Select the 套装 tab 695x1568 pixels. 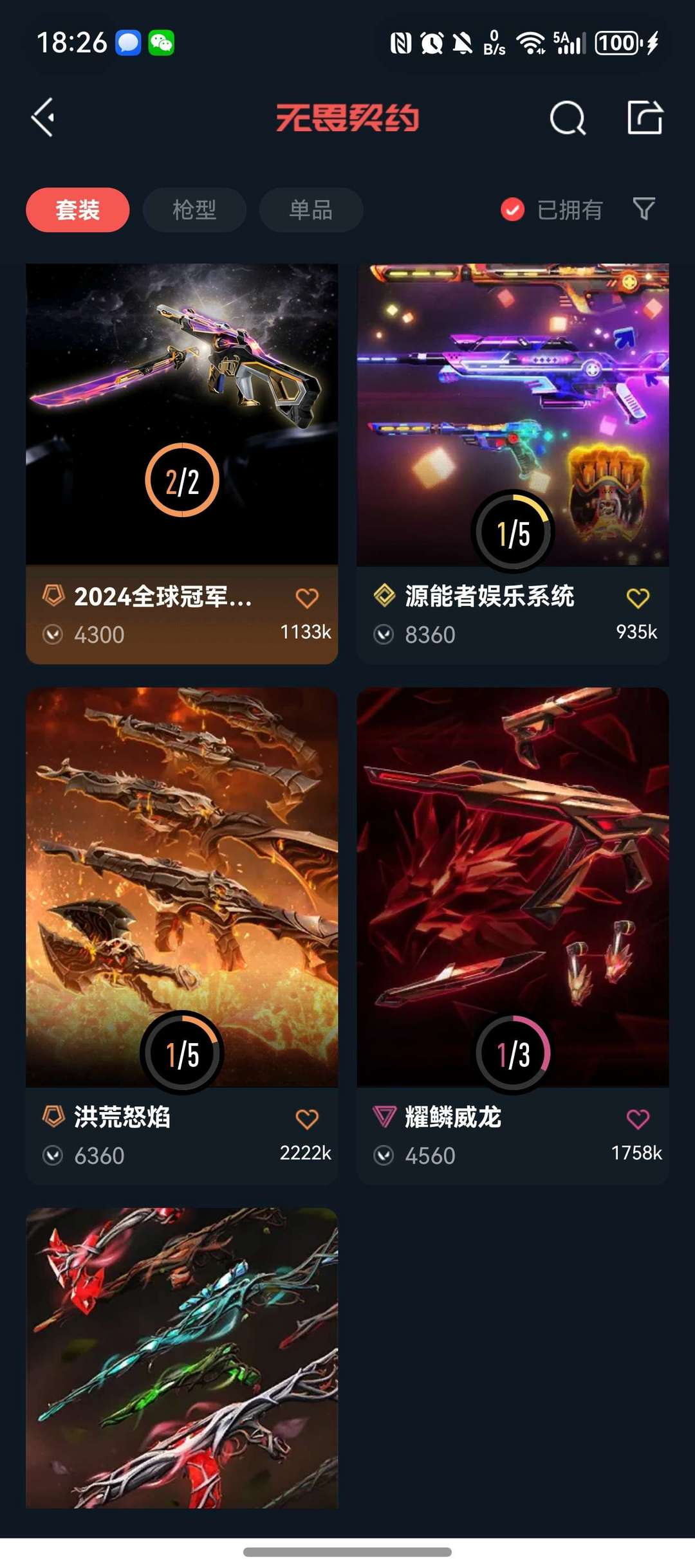77,209
